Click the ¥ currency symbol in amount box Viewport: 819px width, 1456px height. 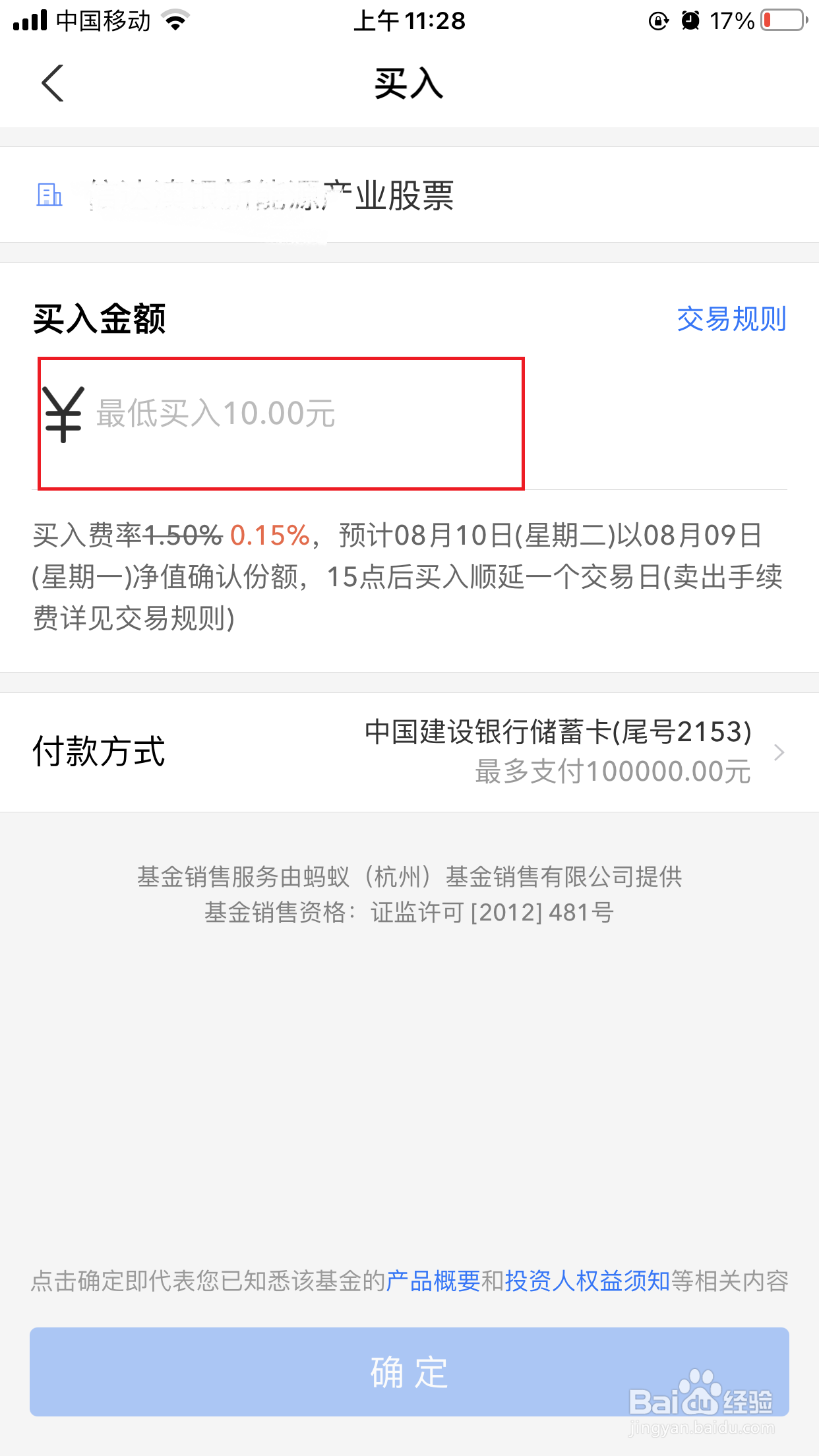pos(63,412)
